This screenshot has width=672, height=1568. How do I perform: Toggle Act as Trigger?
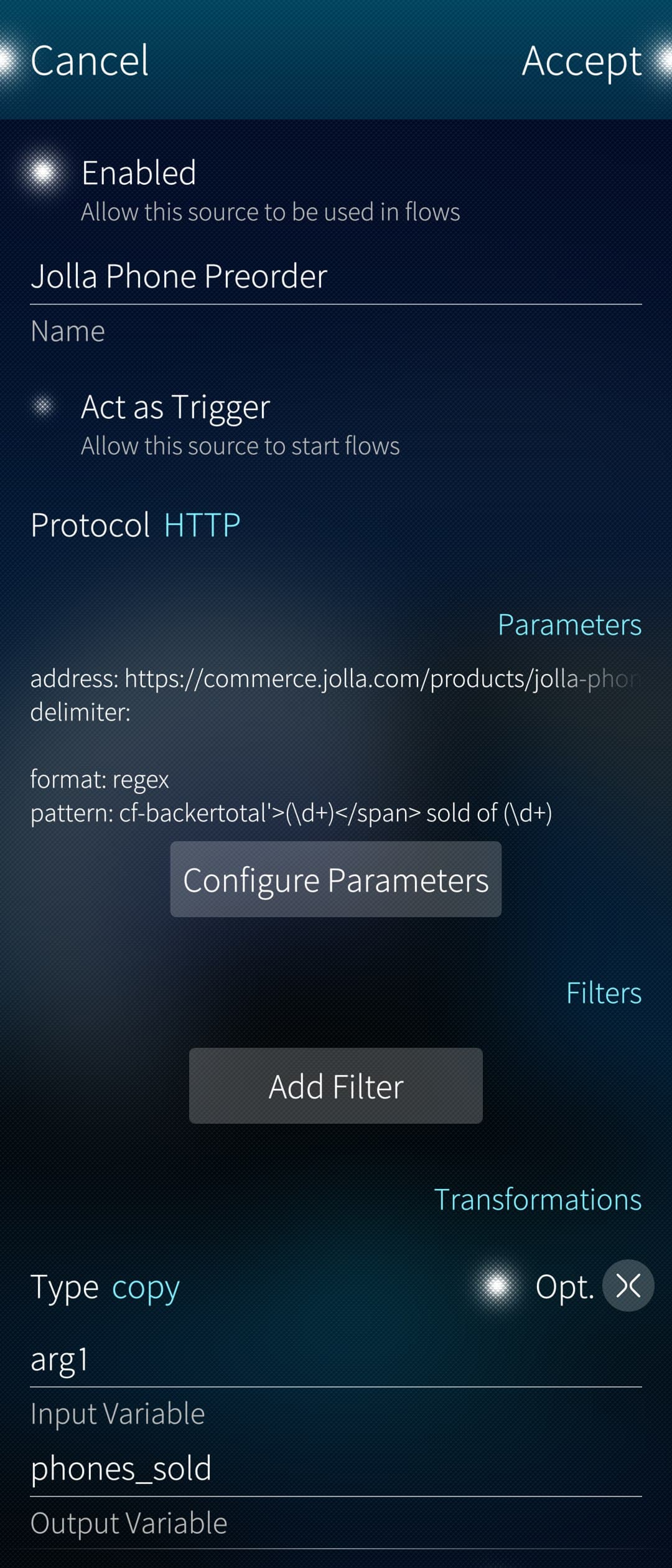[44, 408]
